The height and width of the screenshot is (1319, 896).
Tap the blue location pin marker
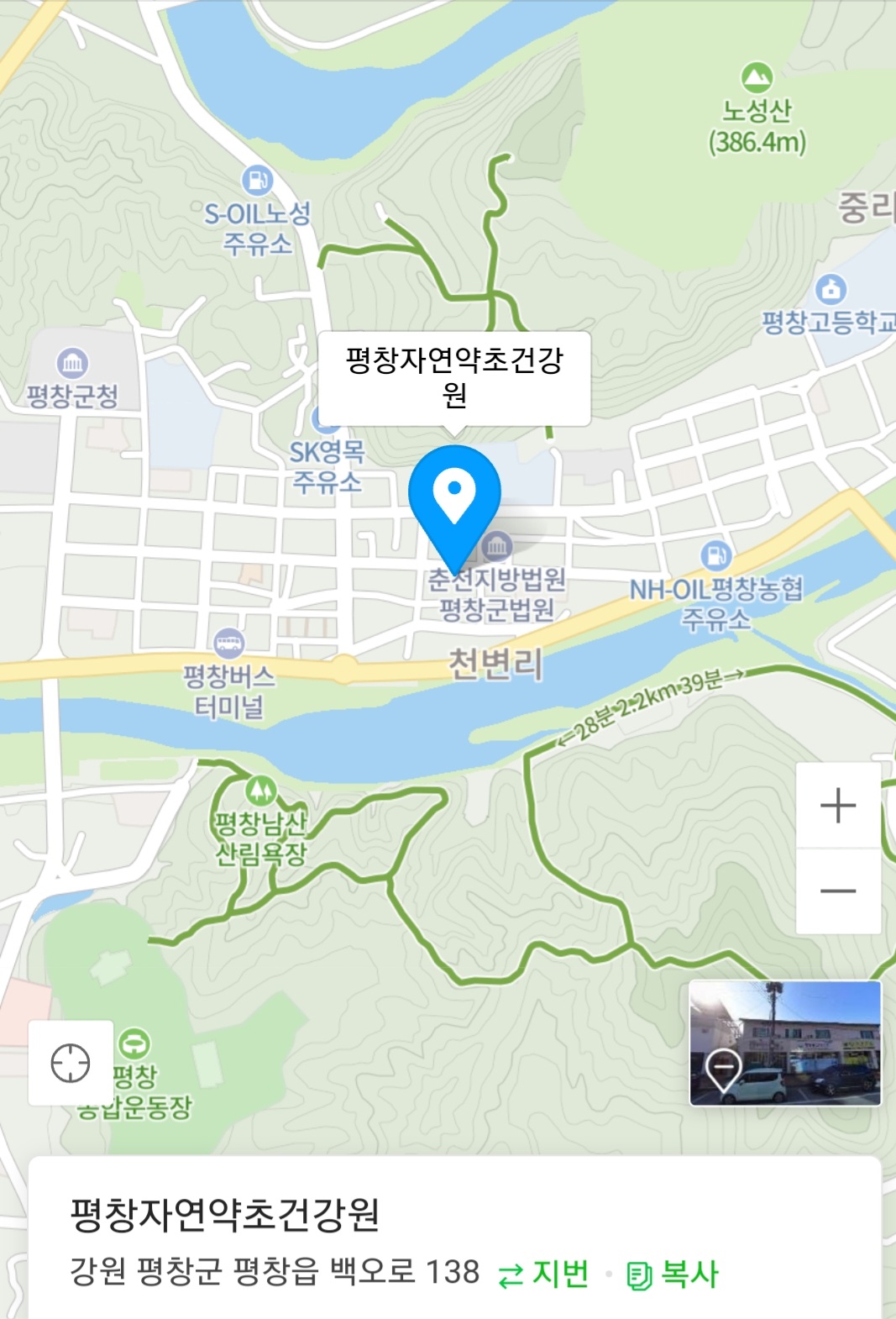point(454,497)
